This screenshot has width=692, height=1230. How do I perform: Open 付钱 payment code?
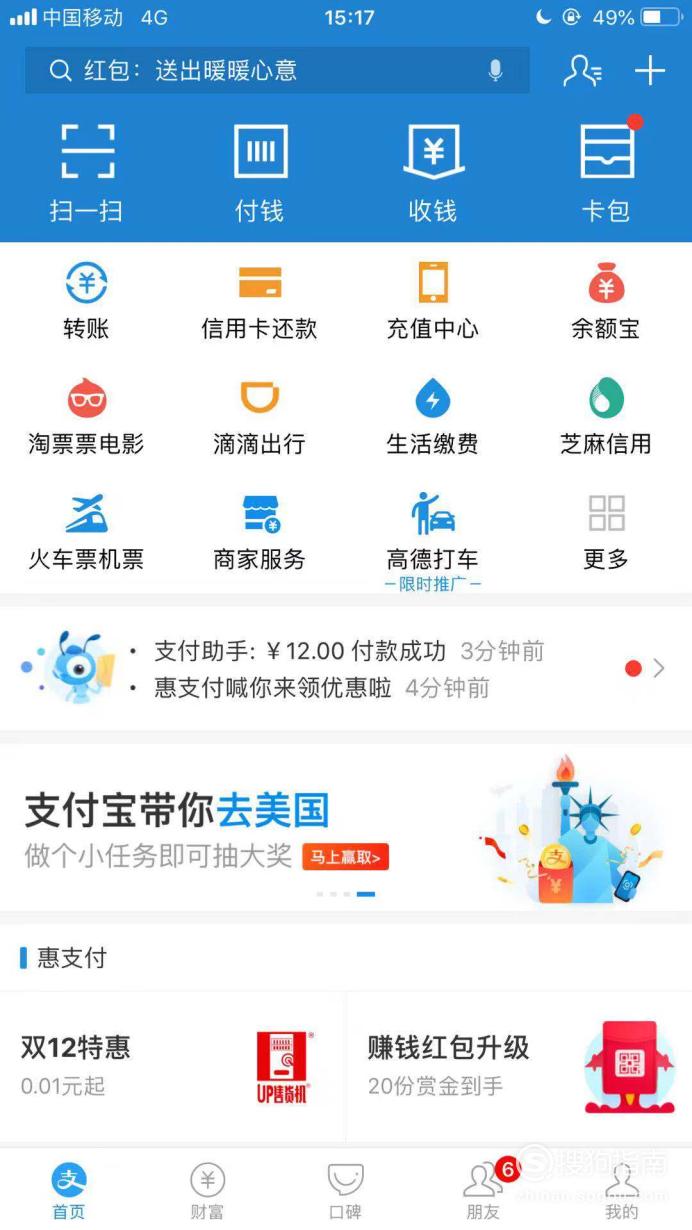click(x=260, y=174)
